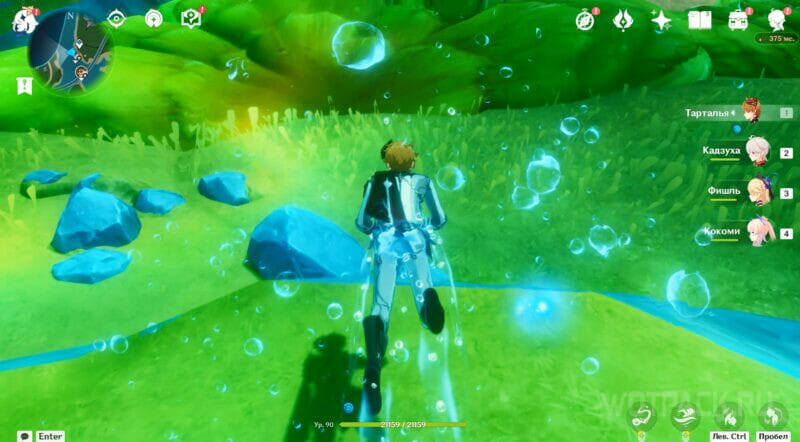Open the Adventurer Handbook book icon
This screenshot has height=442, width=800.
(699, 19)
